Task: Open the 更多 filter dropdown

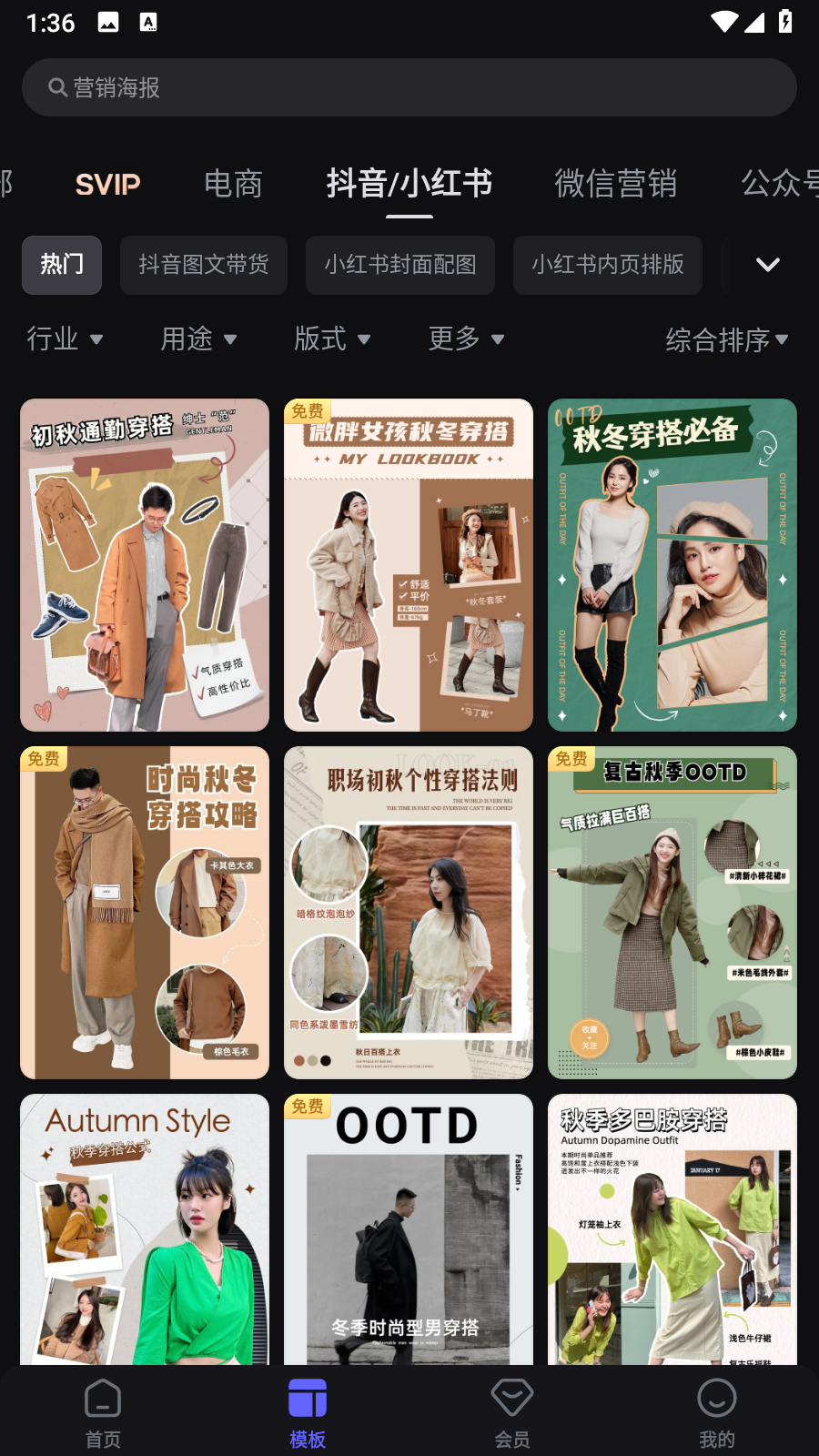Action: tap(466, 339)
